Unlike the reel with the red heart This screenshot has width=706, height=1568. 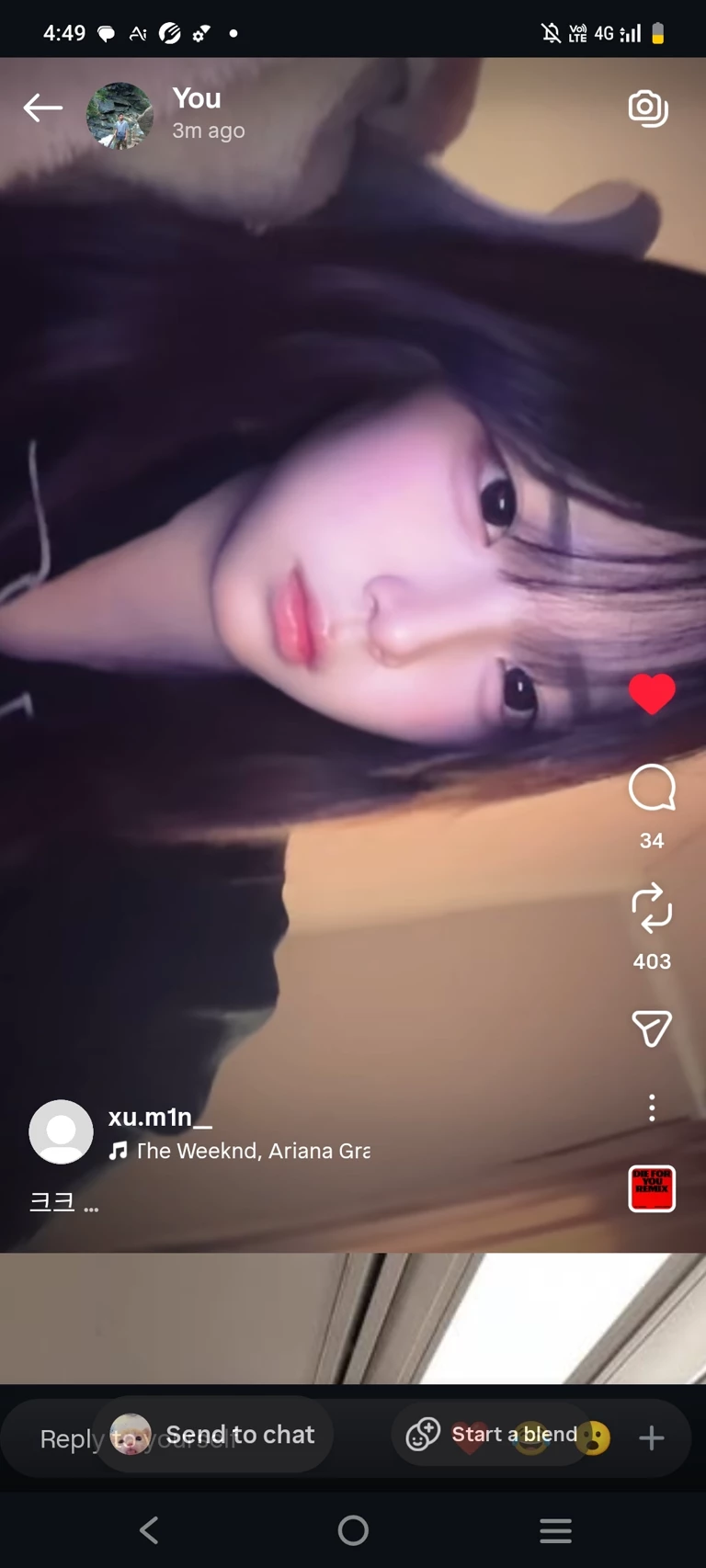click(x=652, y=694)
